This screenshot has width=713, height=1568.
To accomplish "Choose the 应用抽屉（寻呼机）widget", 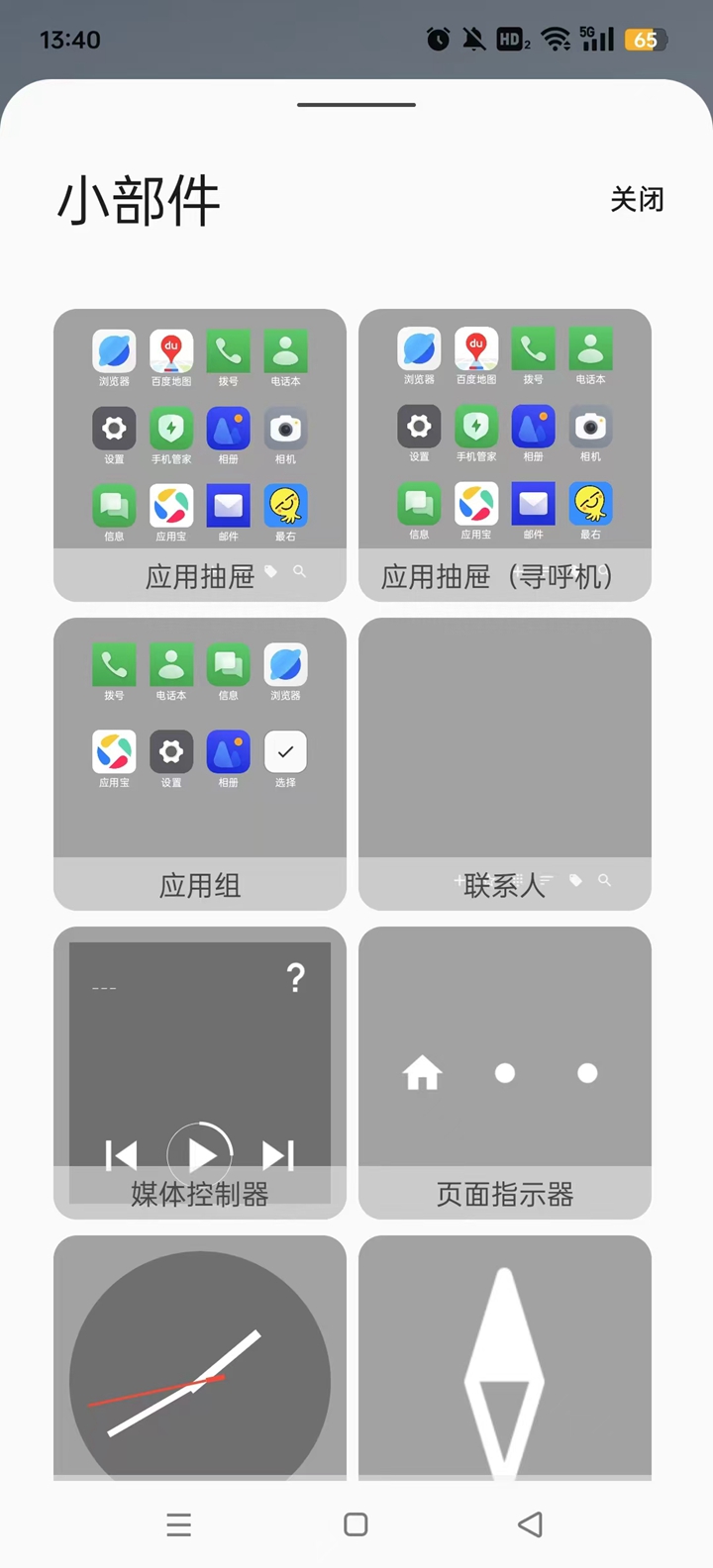I will coord(505,455).
